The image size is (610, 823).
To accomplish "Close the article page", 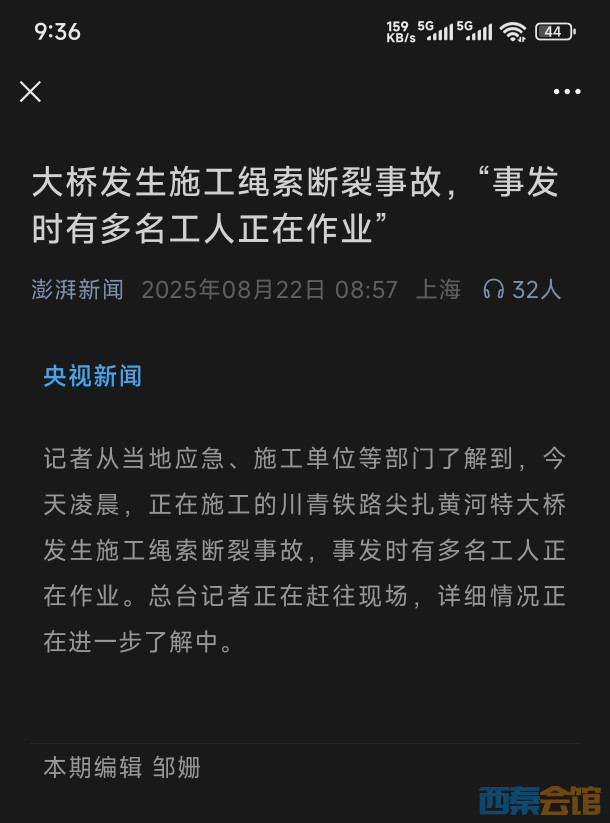I will [31, 92].
